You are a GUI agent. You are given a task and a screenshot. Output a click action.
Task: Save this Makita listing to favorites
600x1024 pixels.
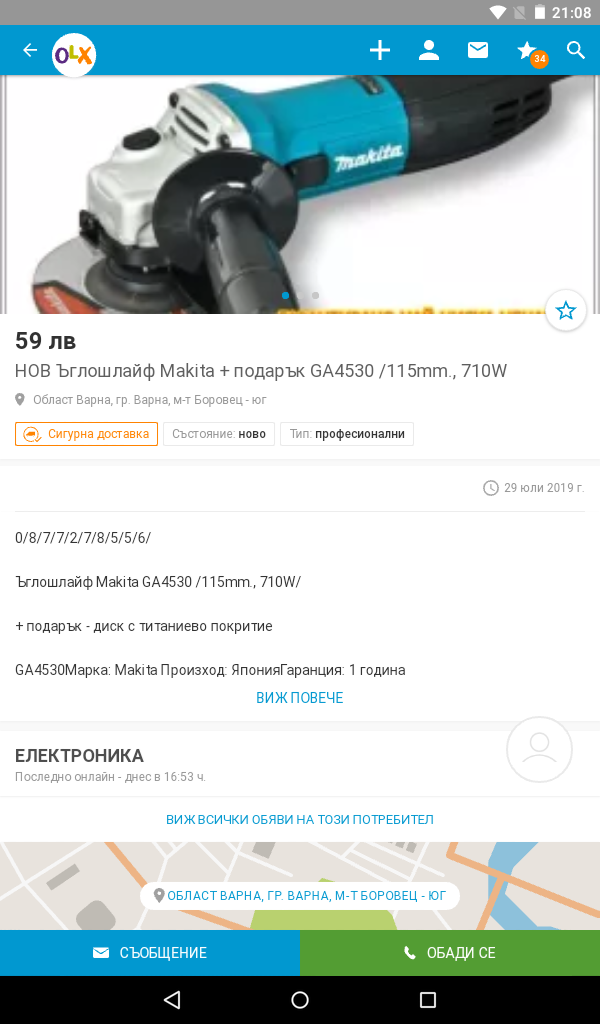tap(566, 311)
